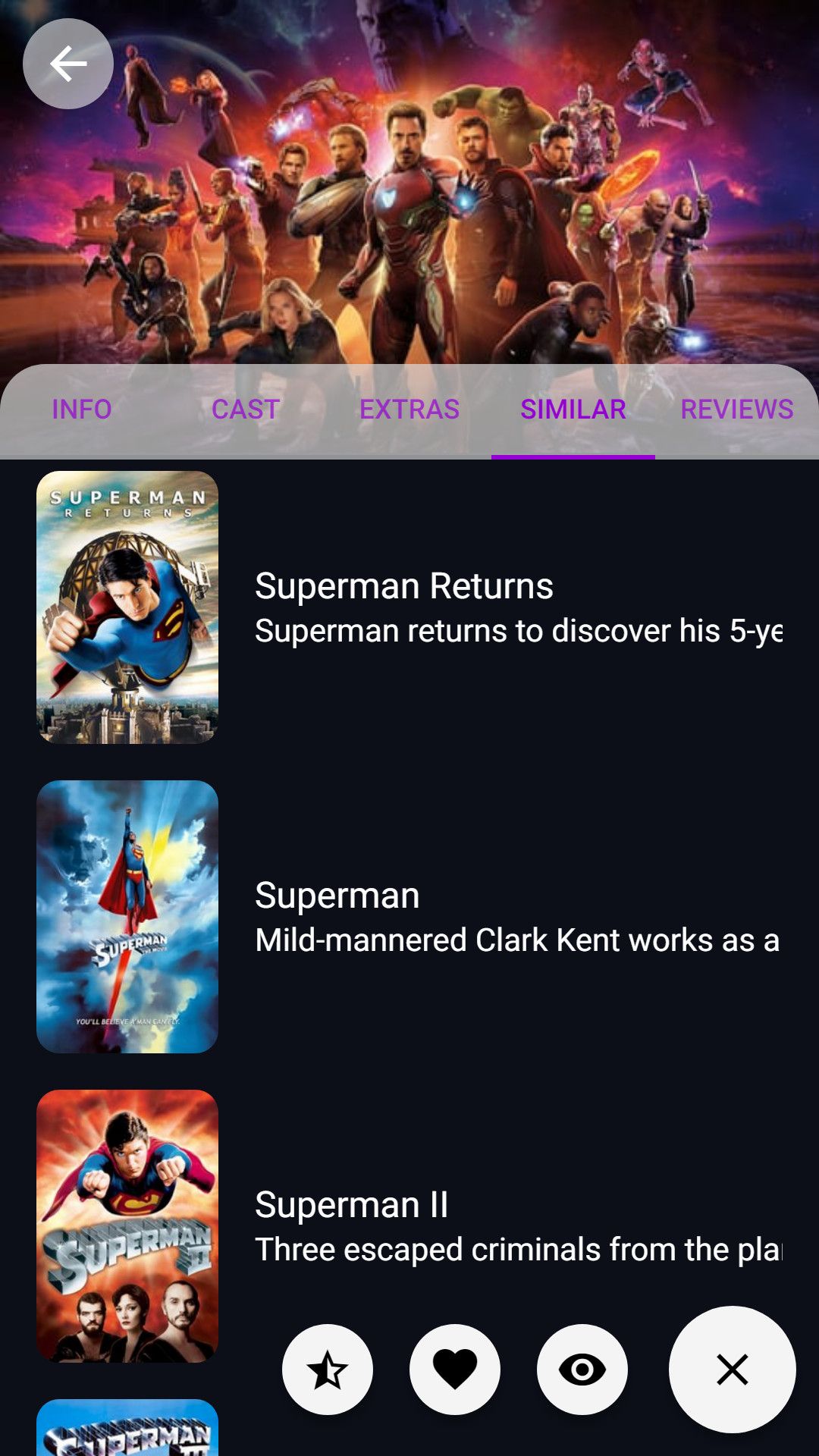Open the REVIEWS tab
The width and height of the screenshot is (819, 1456).
[x=736, y=409]
